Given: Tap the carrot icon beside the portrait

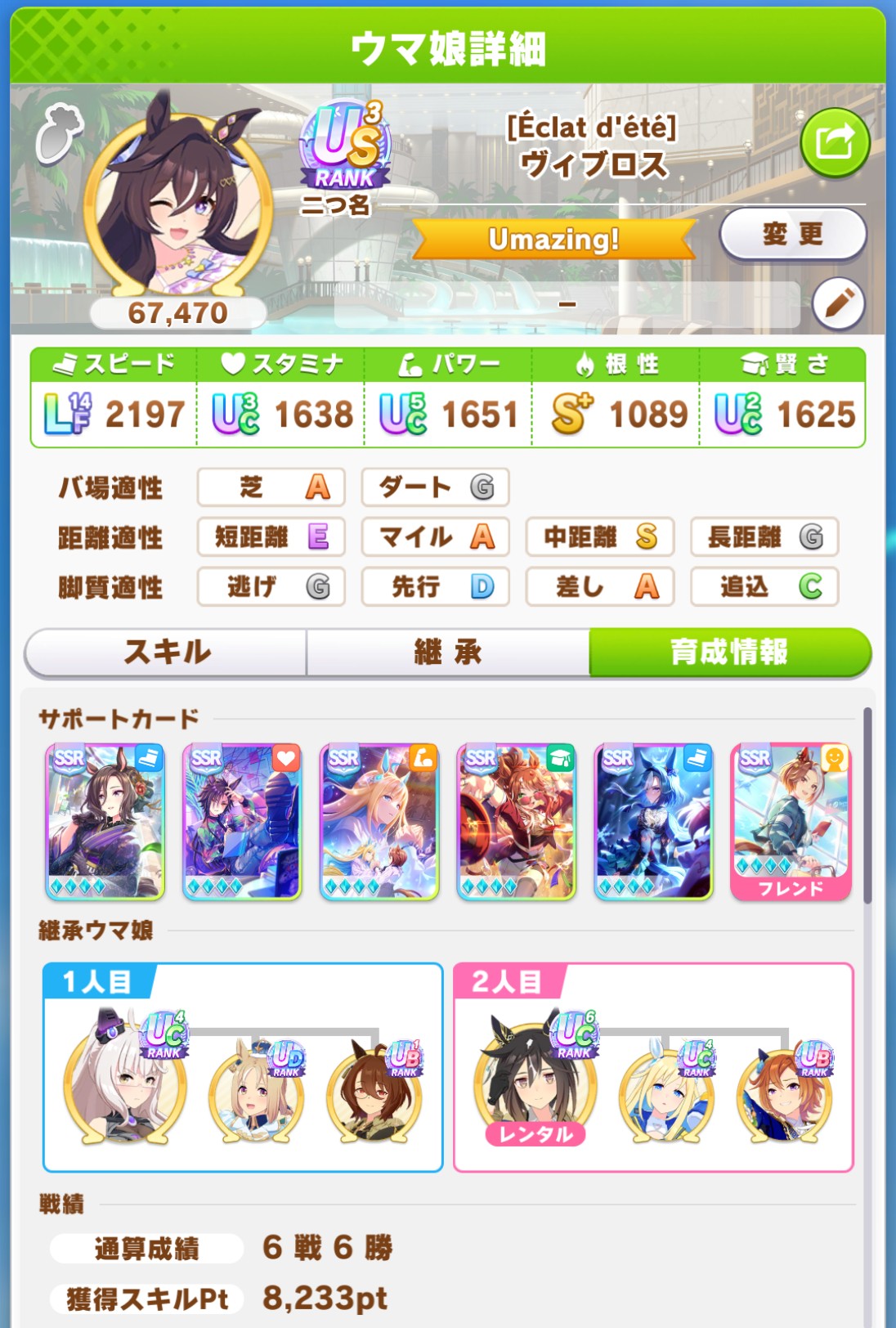Looking at the screenshot, I should [60, 134].
